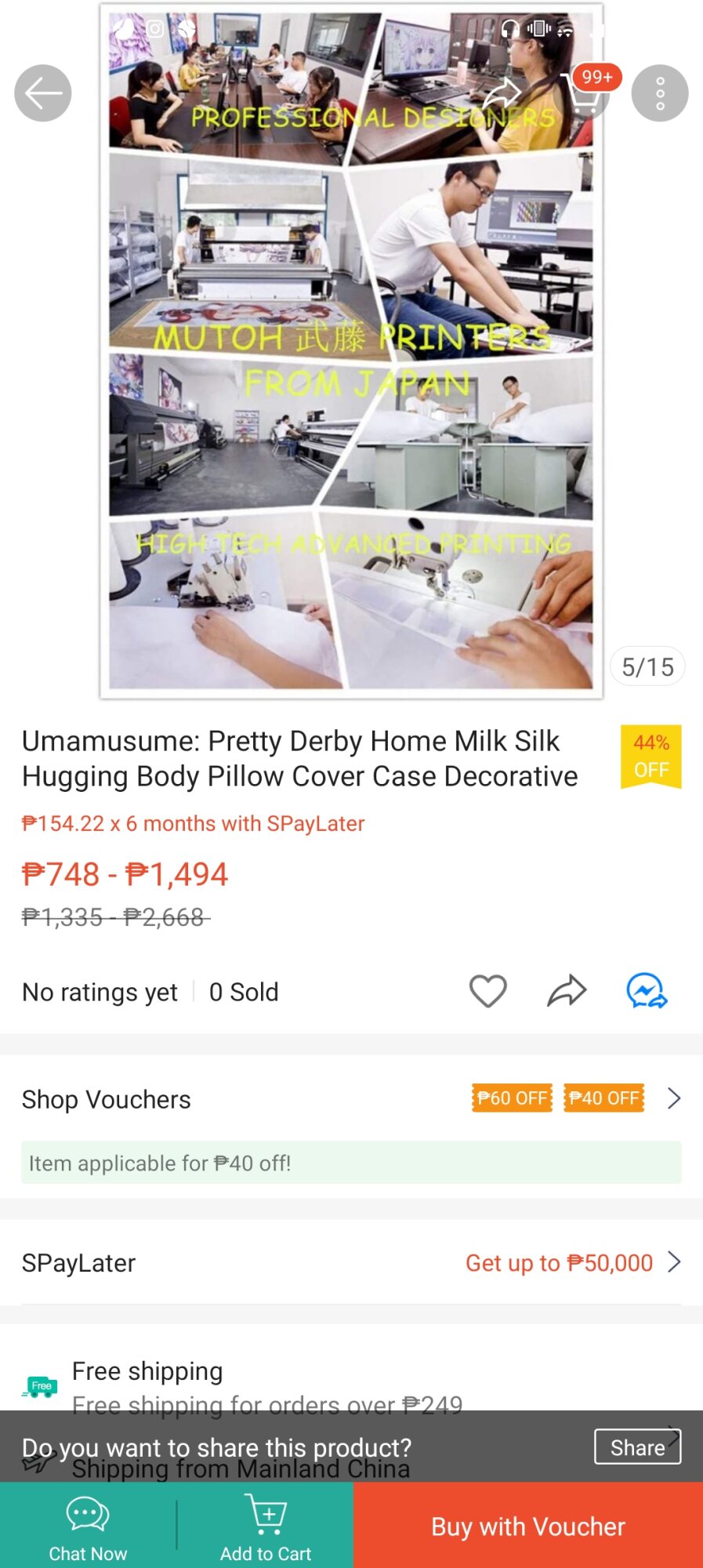Open the three-dot overflow menu

coord(660,93)
